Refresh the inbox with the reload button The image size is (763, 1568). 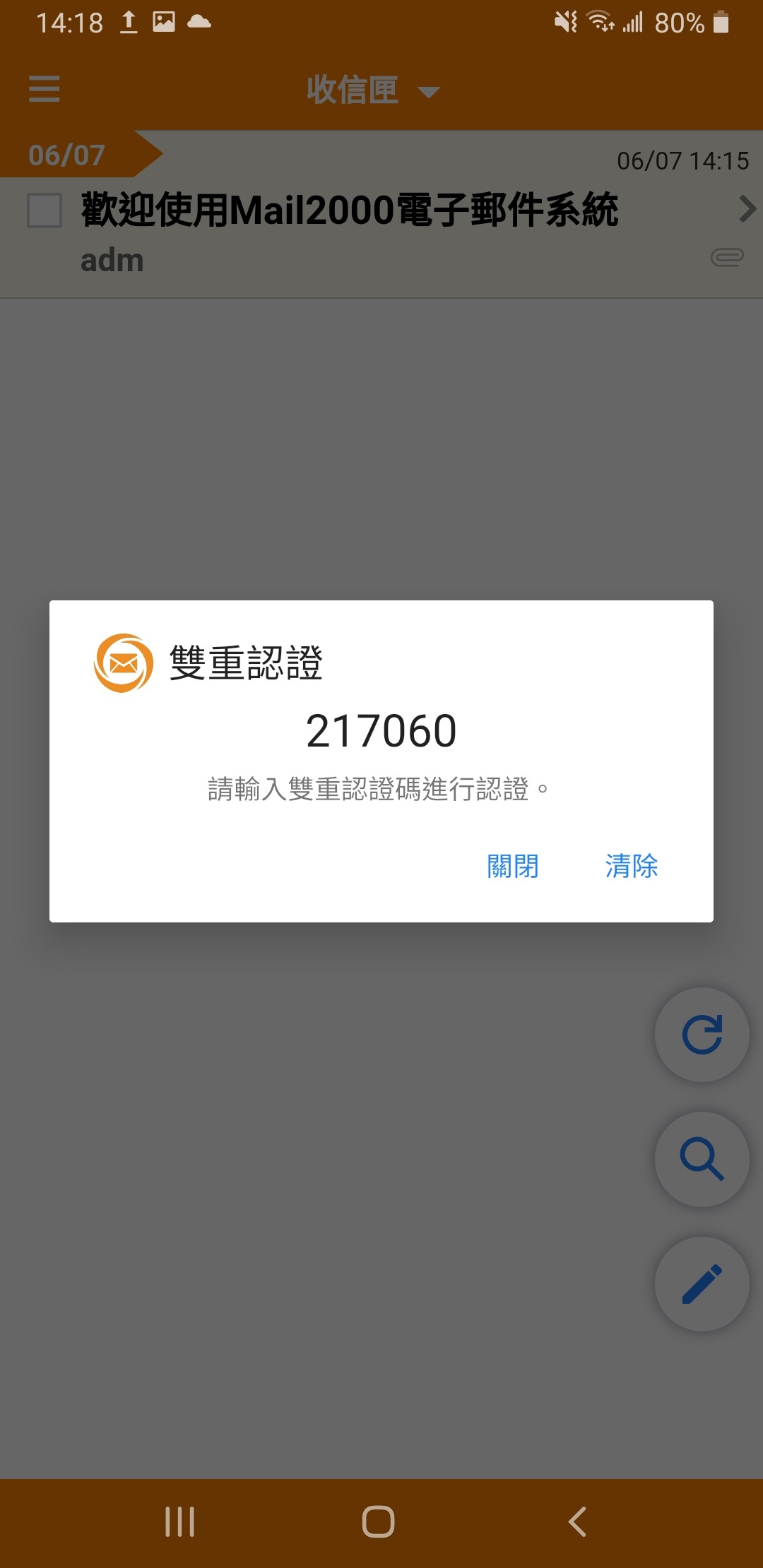coord(701,1035)
